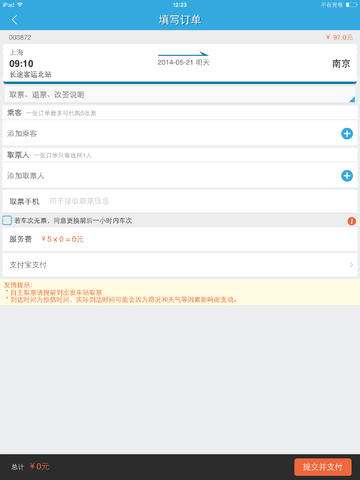Open the orange info icon

(x=351, y=221)
